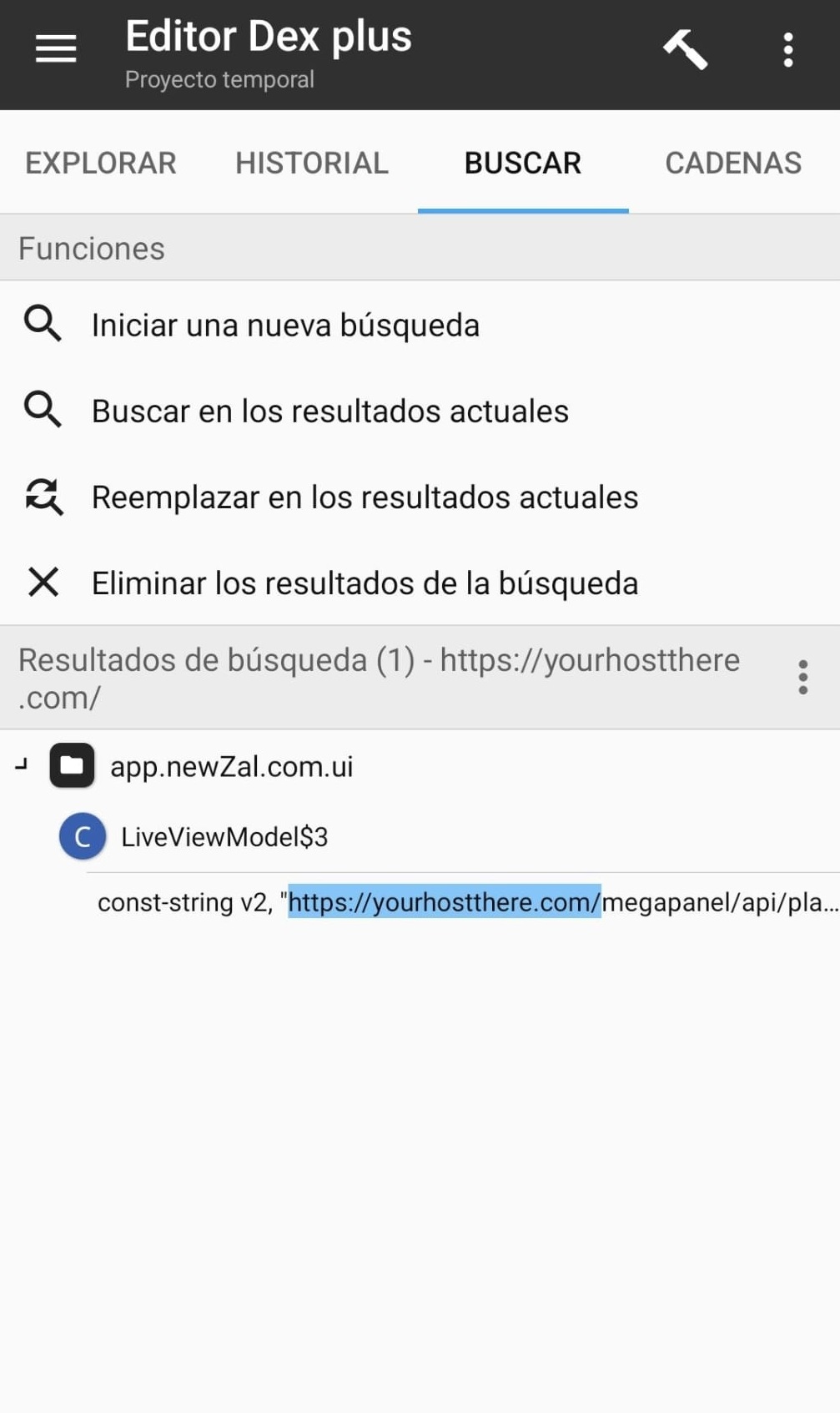Select the BUSCAR tab
The image size is (840, 1413).
(x=523, y=163)
